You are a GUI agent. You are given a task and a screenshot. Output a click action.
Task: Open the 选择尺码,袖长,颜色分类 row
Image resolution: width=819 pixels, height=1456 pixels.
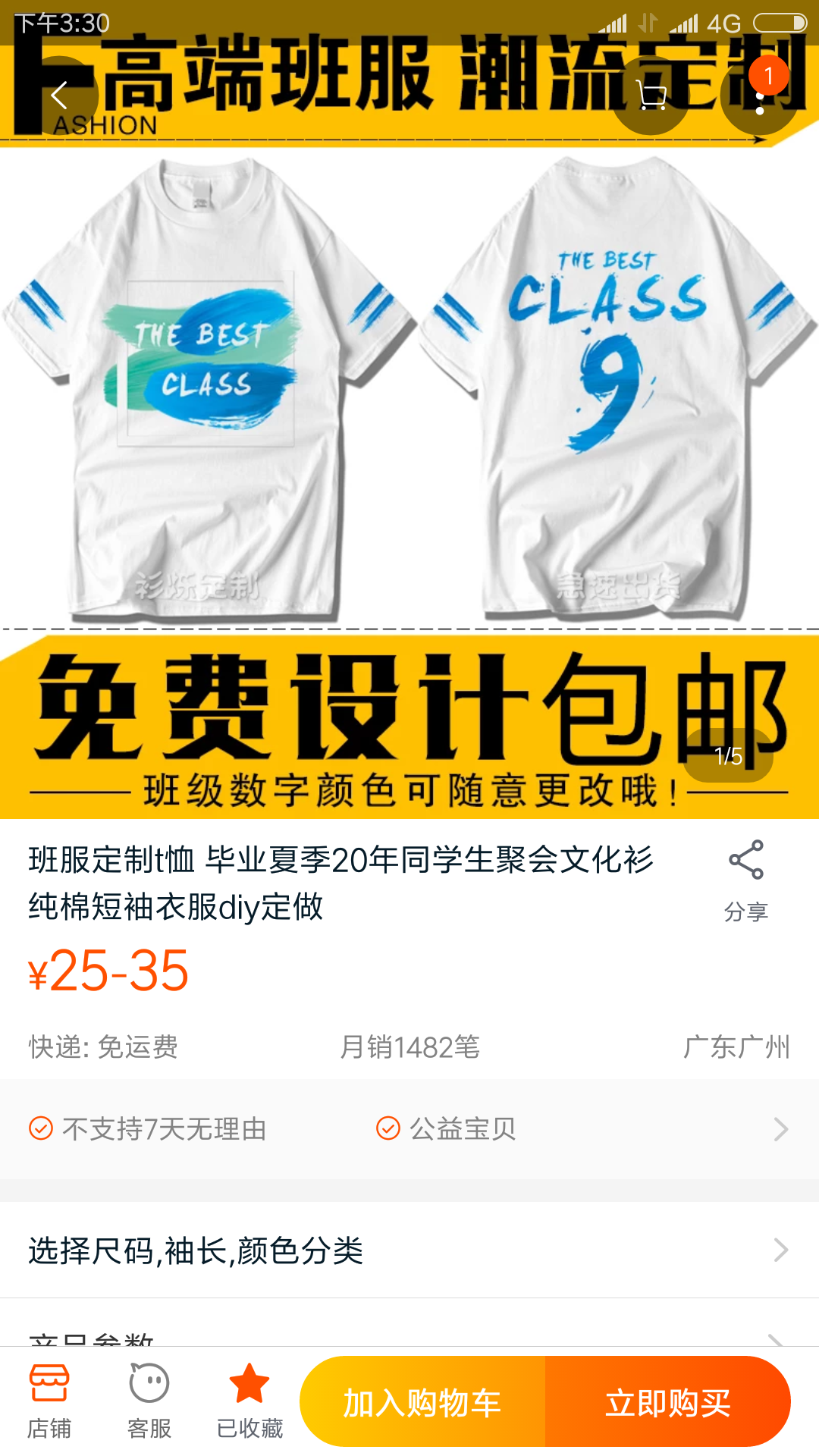[409, 1250]
